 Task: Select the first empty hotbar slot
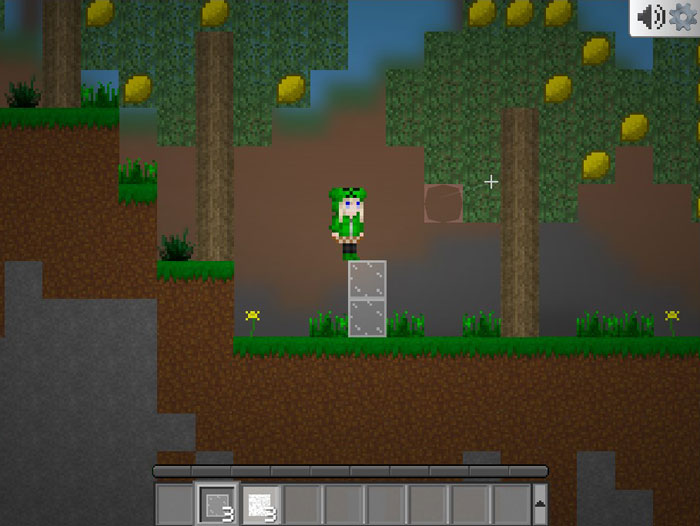click(x=175, y=503)
